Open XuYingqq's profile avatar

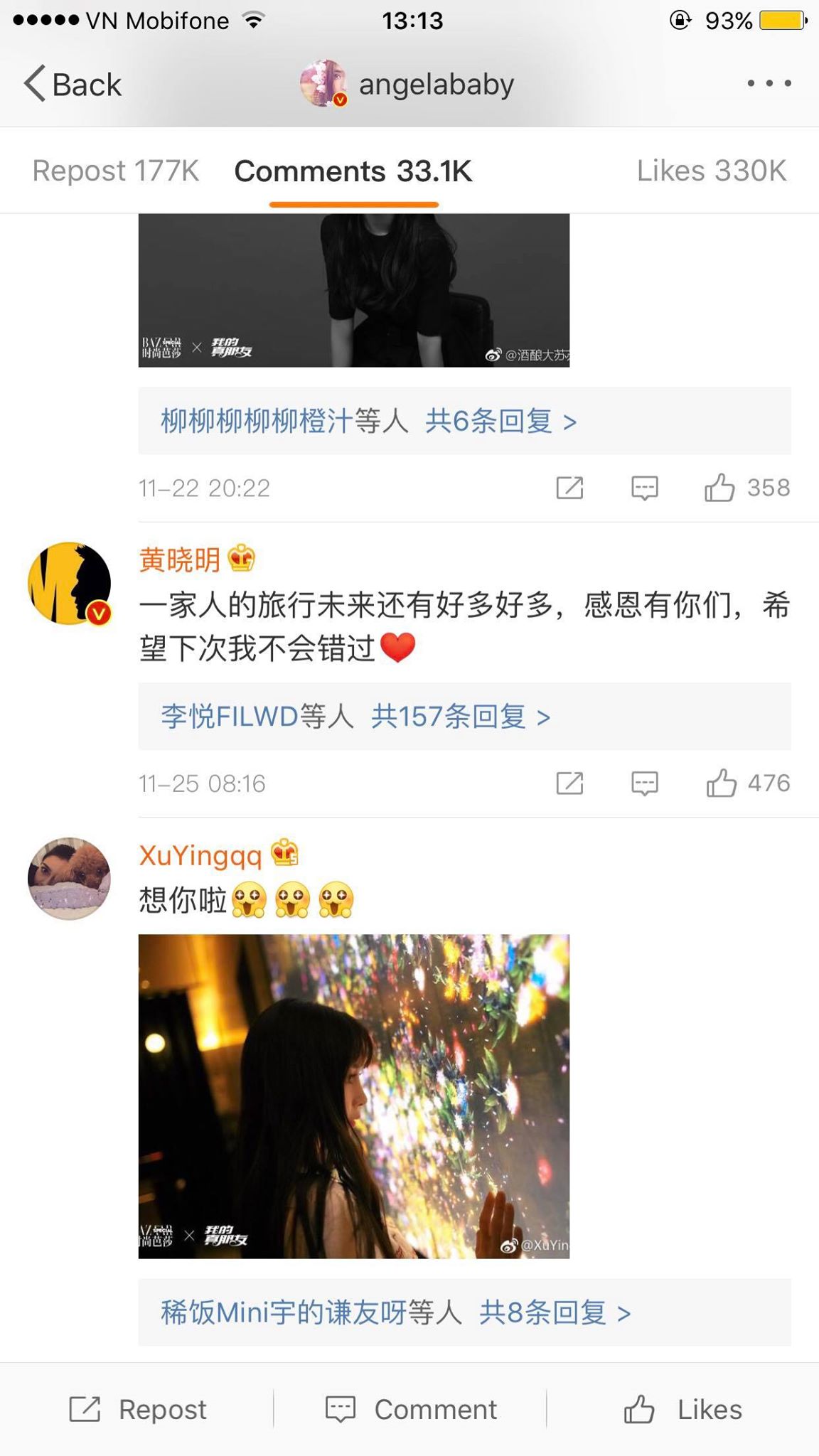coord(70,879)
